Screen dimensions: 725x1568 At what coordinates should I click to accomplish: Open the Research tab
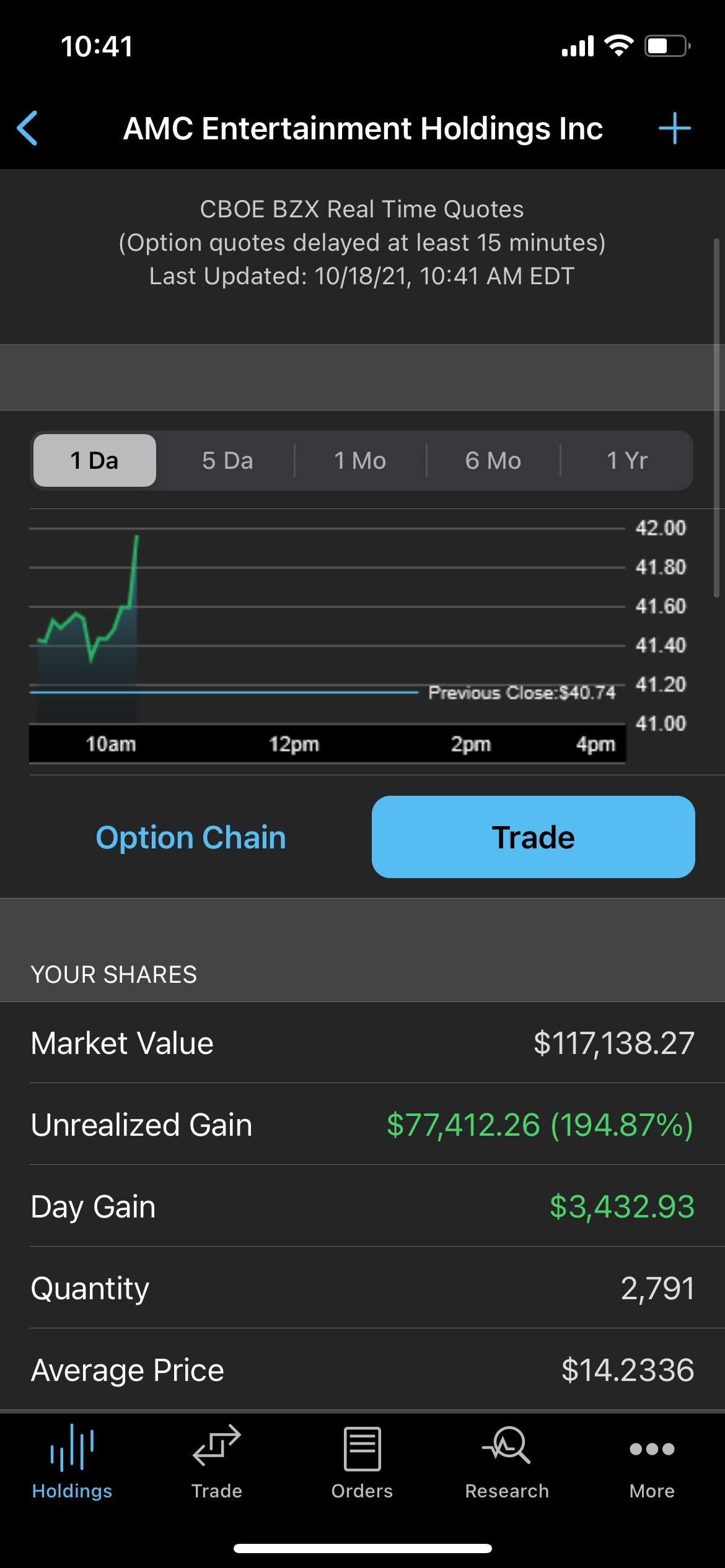(x=507, y=1462)
